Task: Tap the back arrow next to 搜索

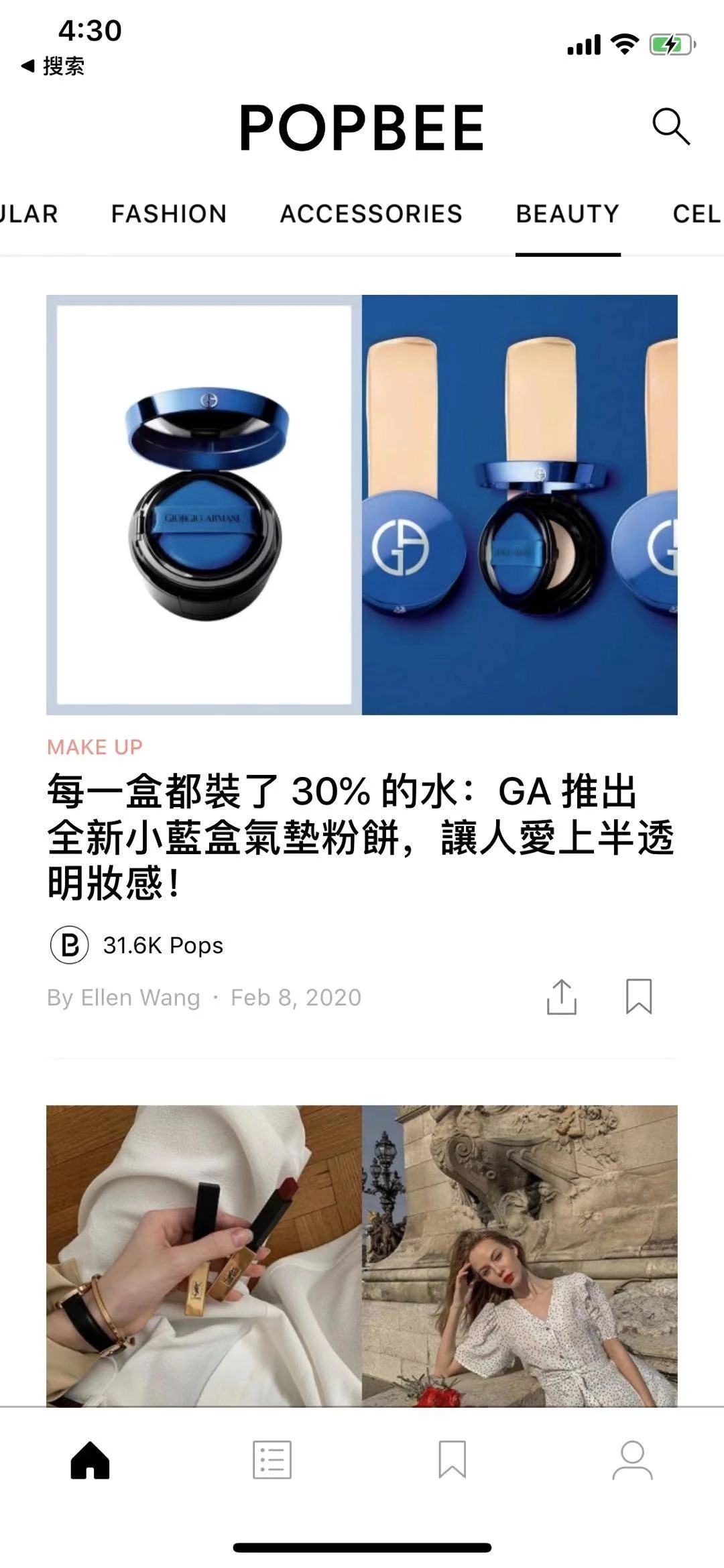Action: pyautogui.click(x=28, y=65)
